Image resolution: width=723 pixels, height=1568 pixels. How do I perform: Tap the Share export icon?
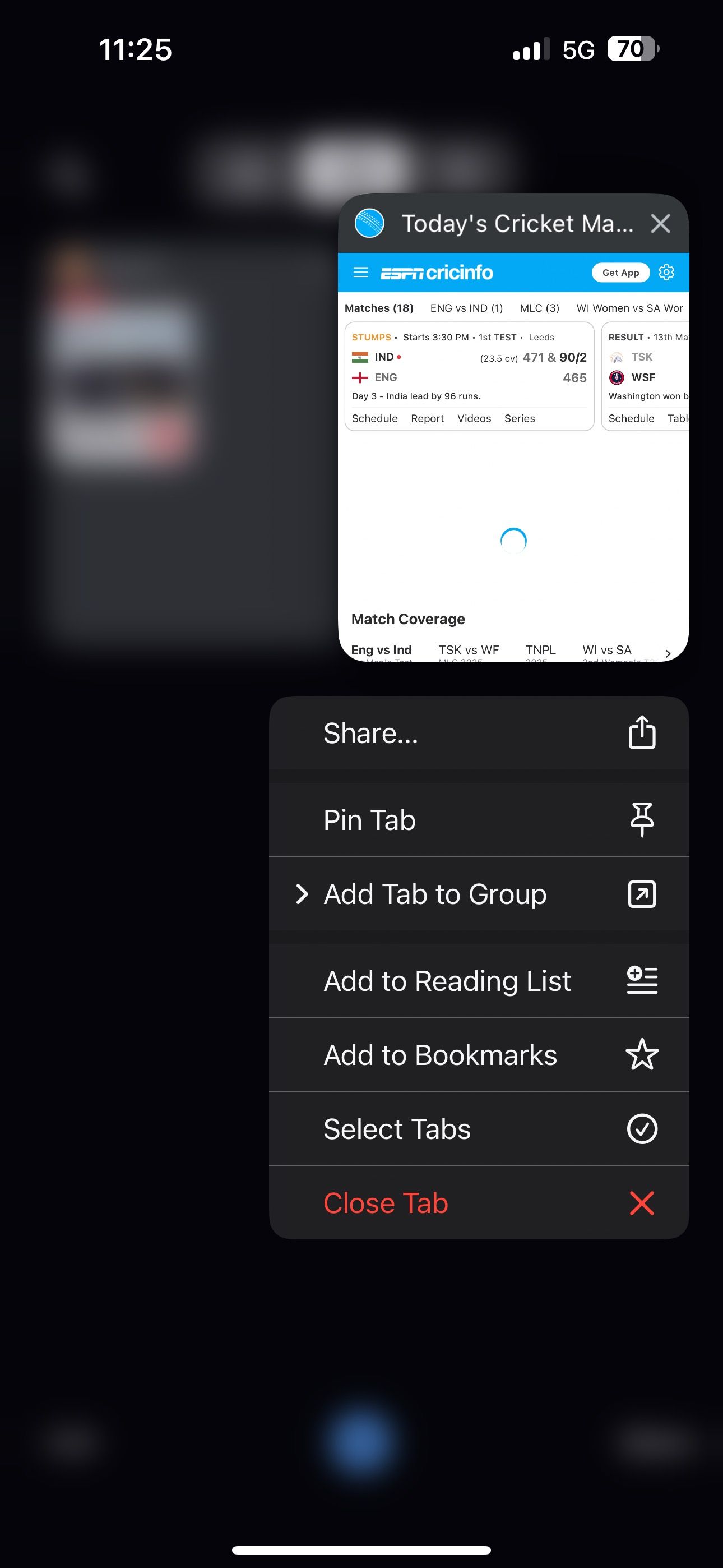(641, 733)
